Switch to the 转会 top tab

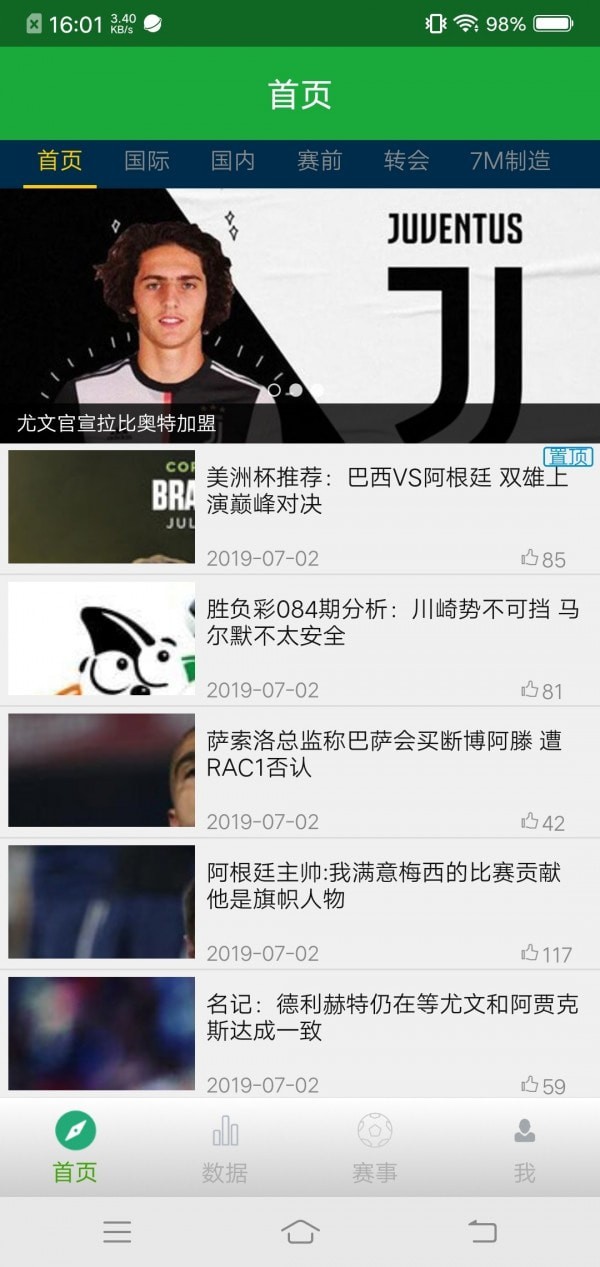(x=407, y=160)
